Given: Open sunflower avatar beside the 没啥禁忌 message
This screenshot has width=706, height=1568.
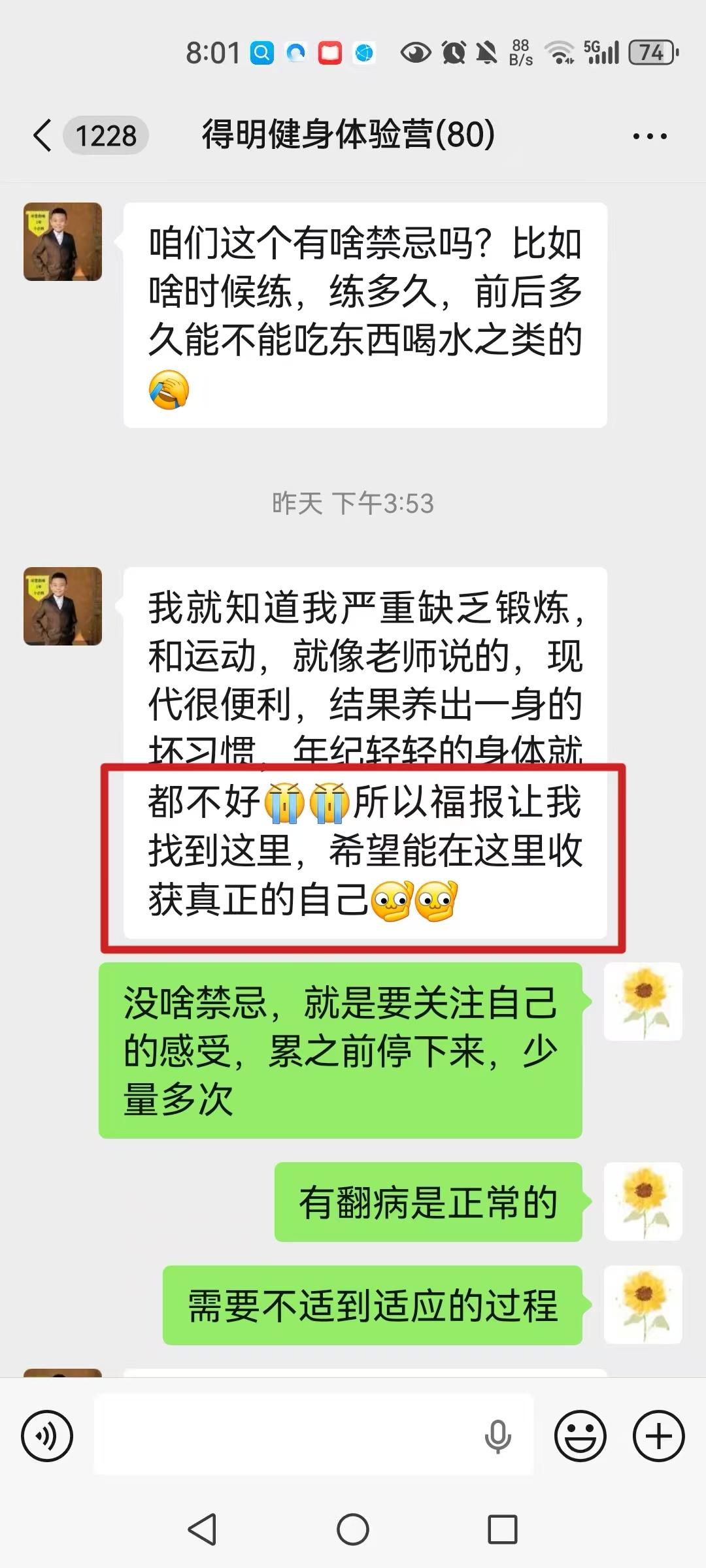Looking at the screenshot, I should point(643,1002).
